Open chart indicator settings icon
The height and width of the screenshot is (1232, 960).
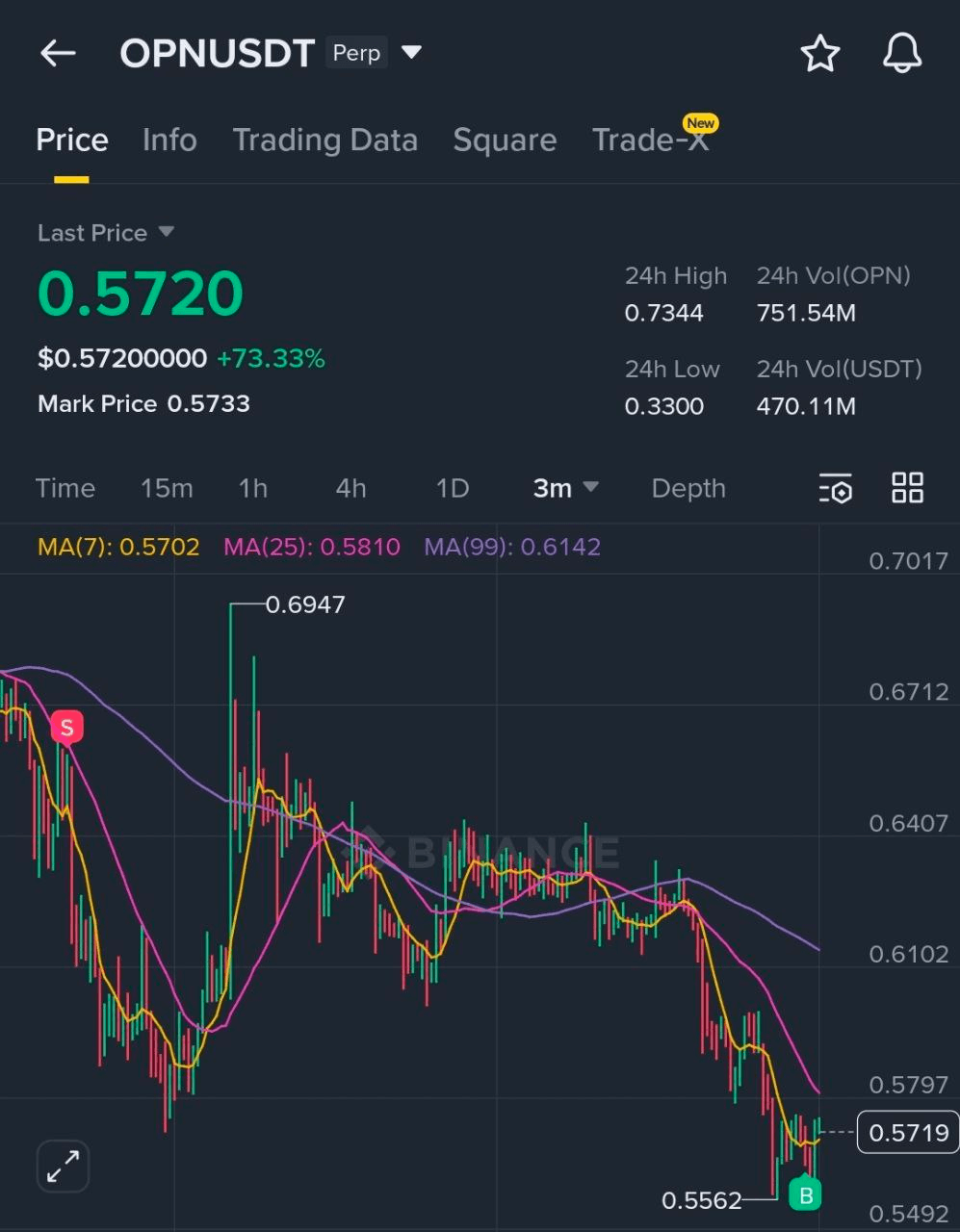(835, 489)
